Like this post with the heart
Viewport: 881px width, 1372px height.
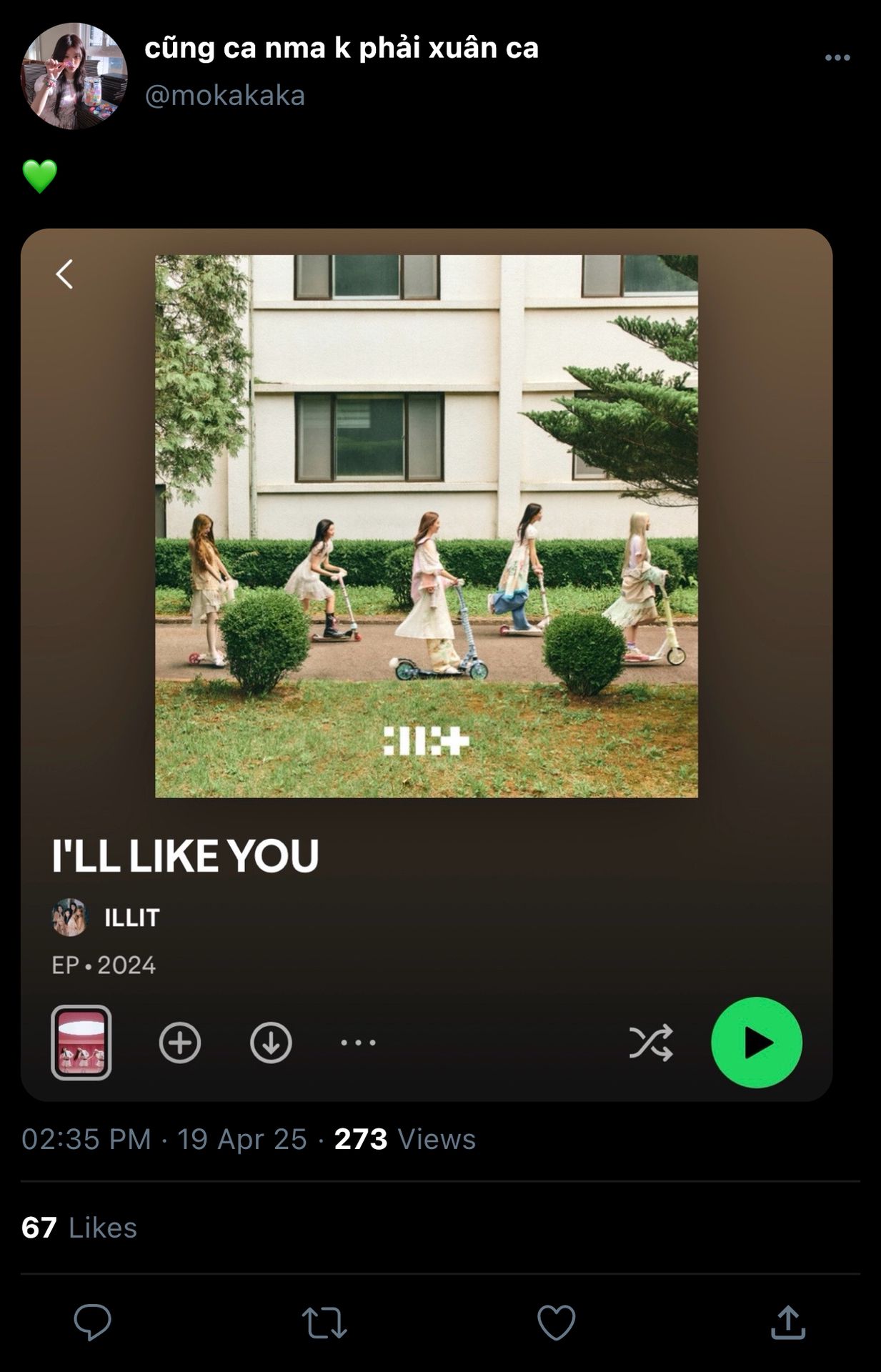click(556, 1322)
